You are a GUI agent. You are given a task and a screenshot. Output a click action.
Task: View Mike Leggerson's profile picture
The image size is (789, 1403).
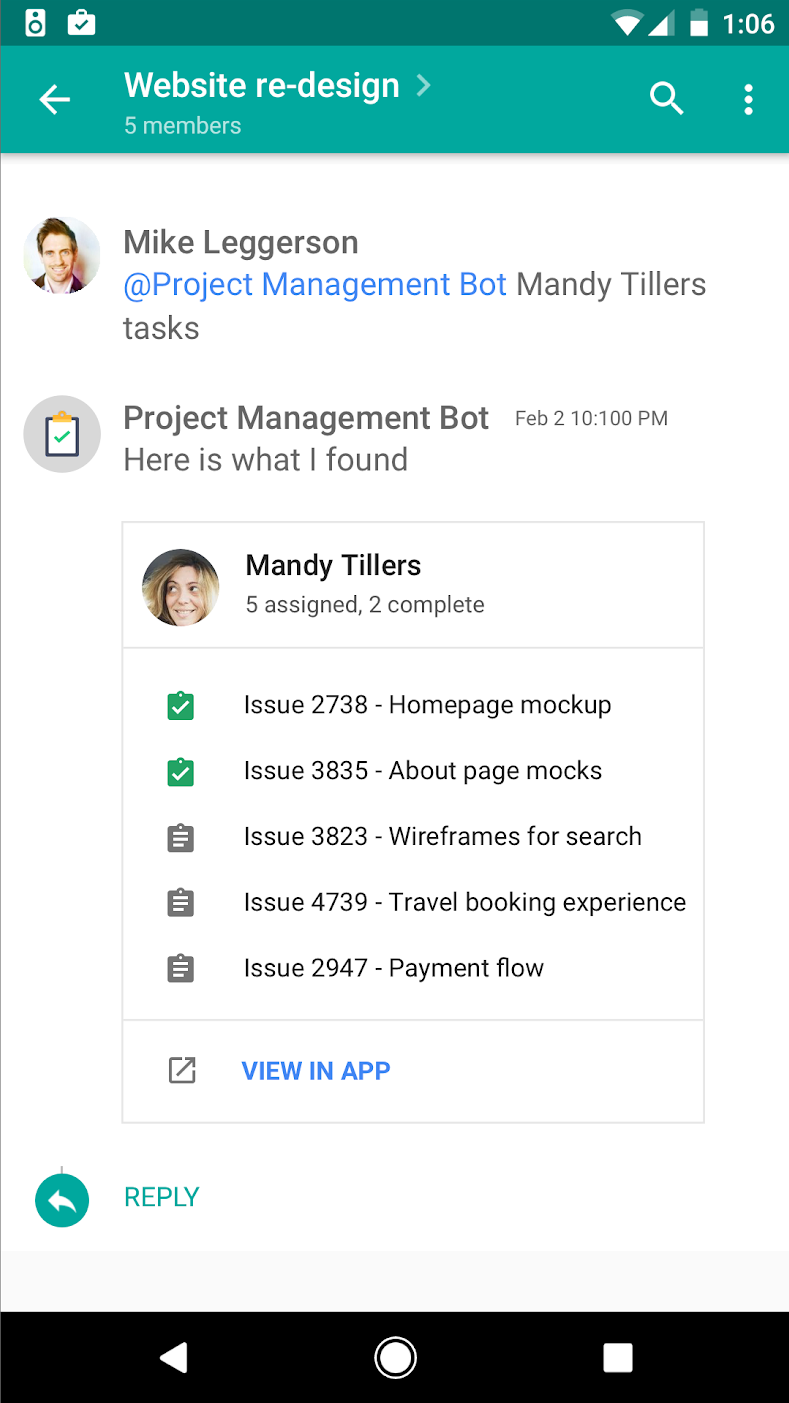pyautogui.click(x=62, y=255)
